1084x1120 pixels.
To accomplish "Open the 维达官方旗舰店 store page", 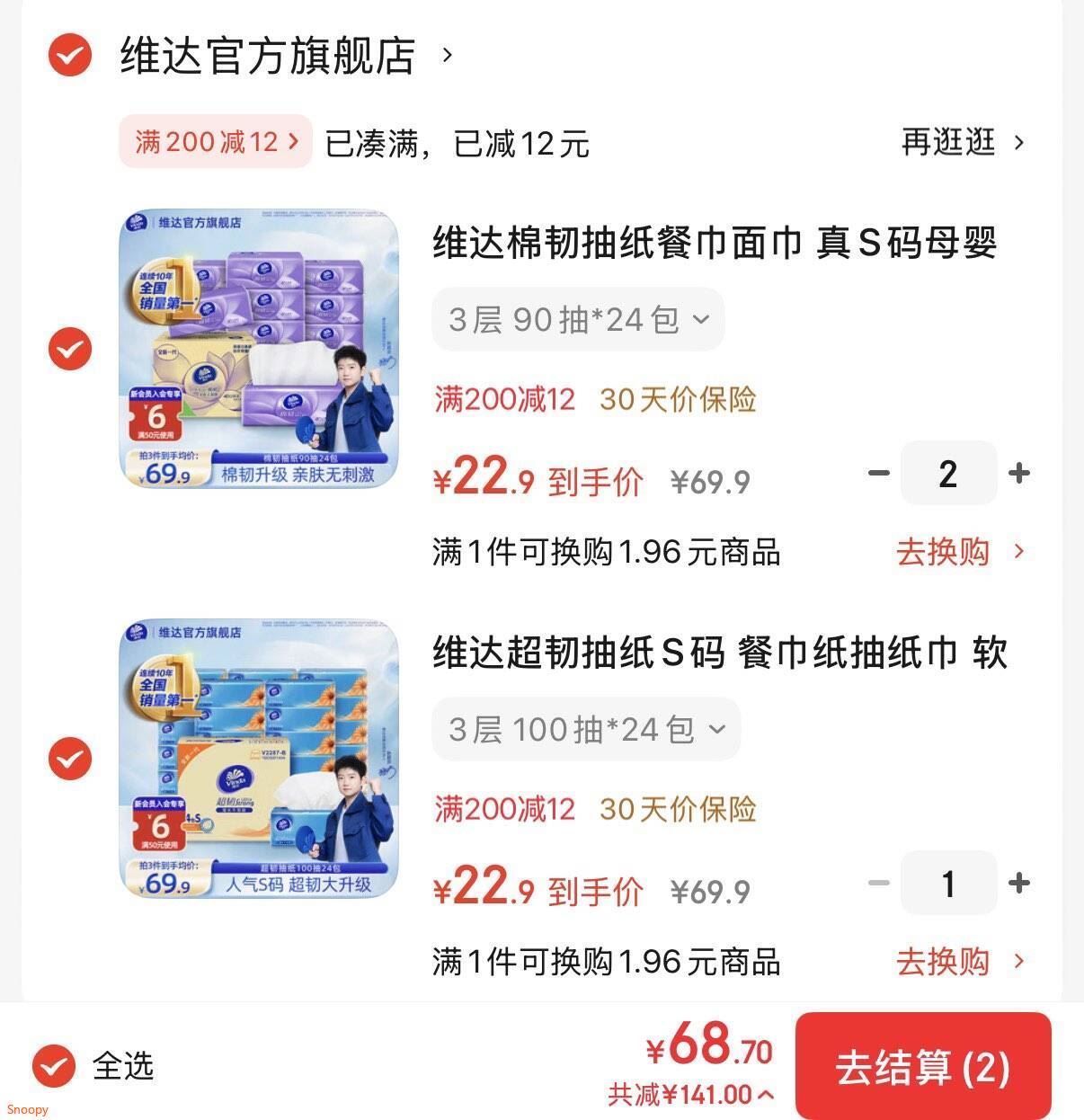I will (x=268, y=56).
